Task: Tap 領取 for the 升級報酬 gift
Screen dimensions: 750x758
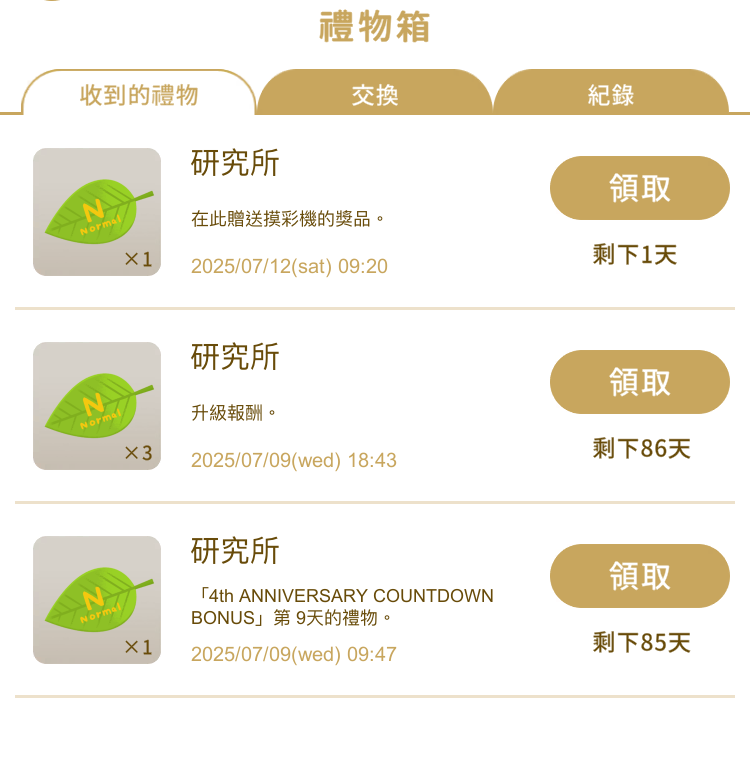Action: click(640, 382)
